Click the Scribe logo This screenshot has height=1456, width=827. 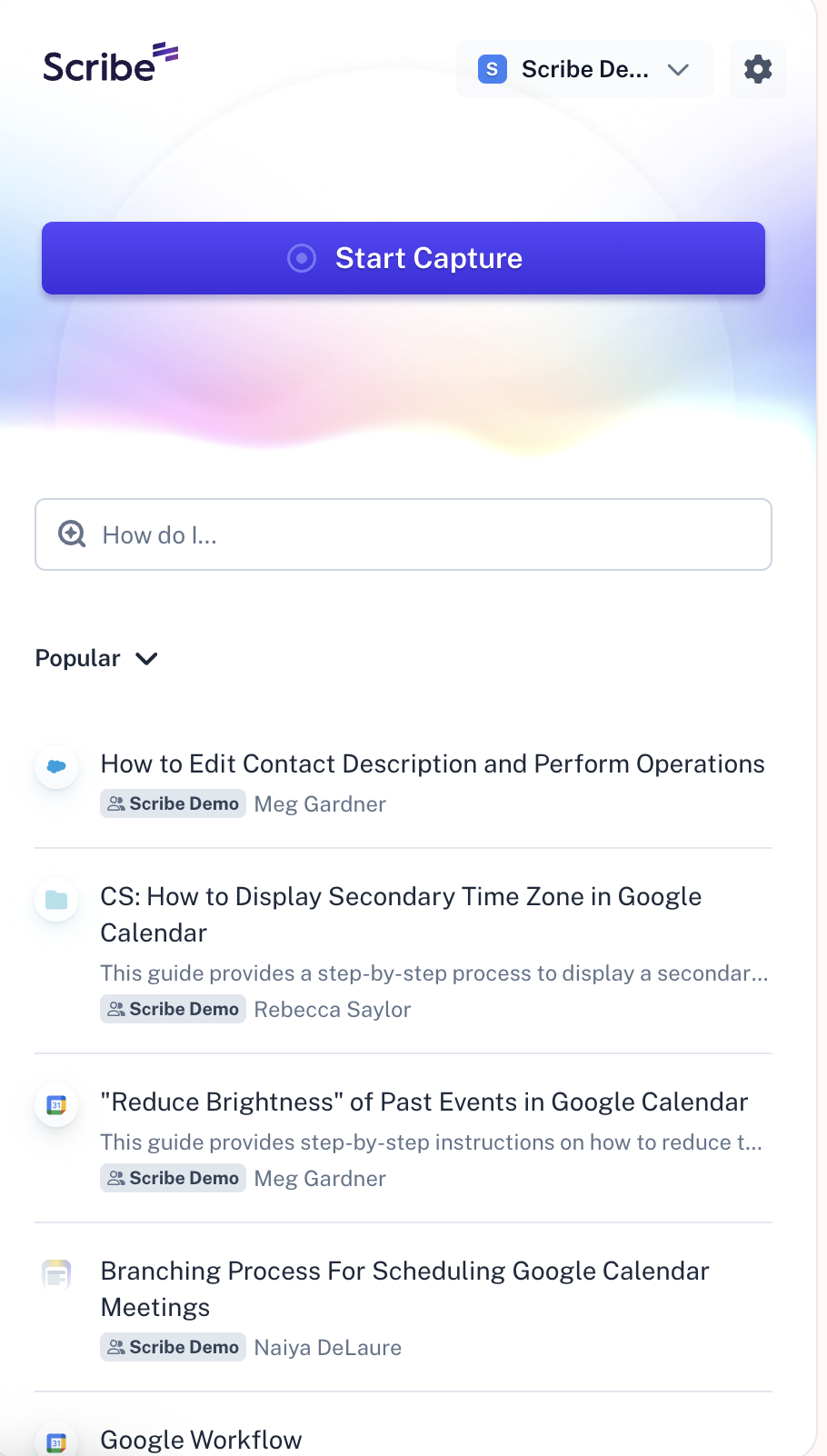pyautogui.click(x=109, y=62)
